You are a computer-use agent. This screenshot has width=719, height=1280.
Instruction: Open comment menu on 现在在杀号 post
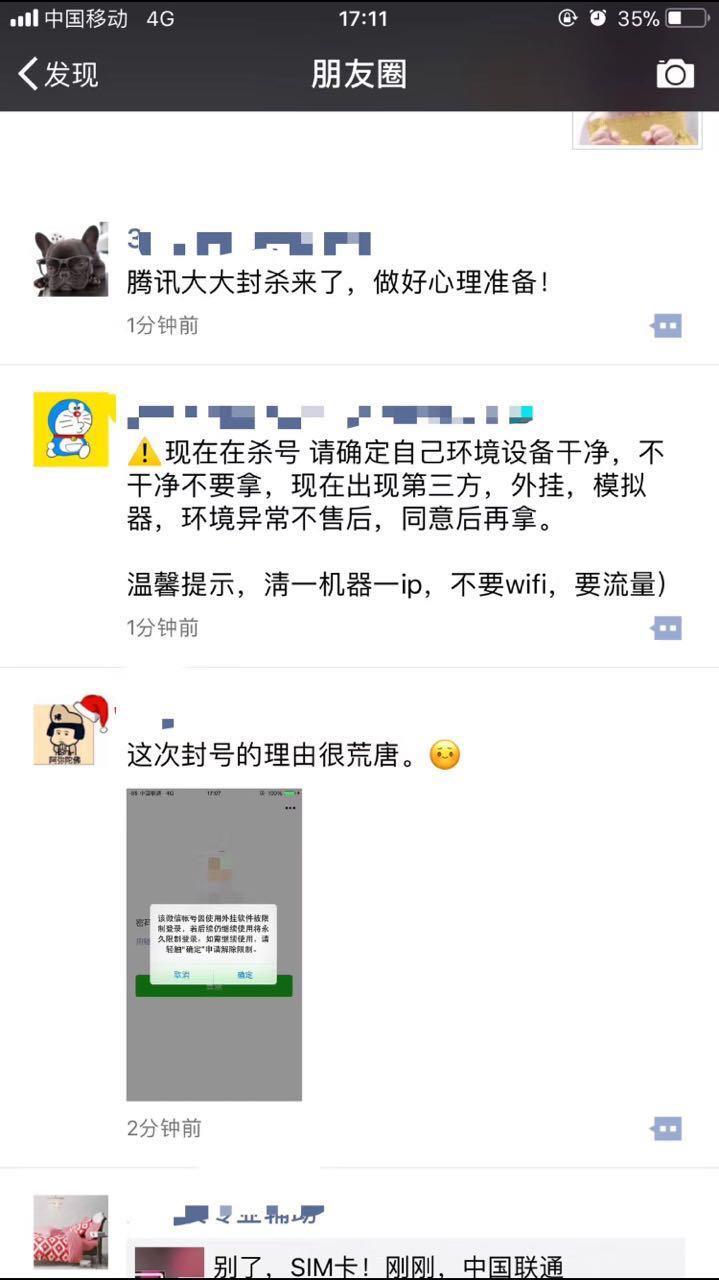666,628
